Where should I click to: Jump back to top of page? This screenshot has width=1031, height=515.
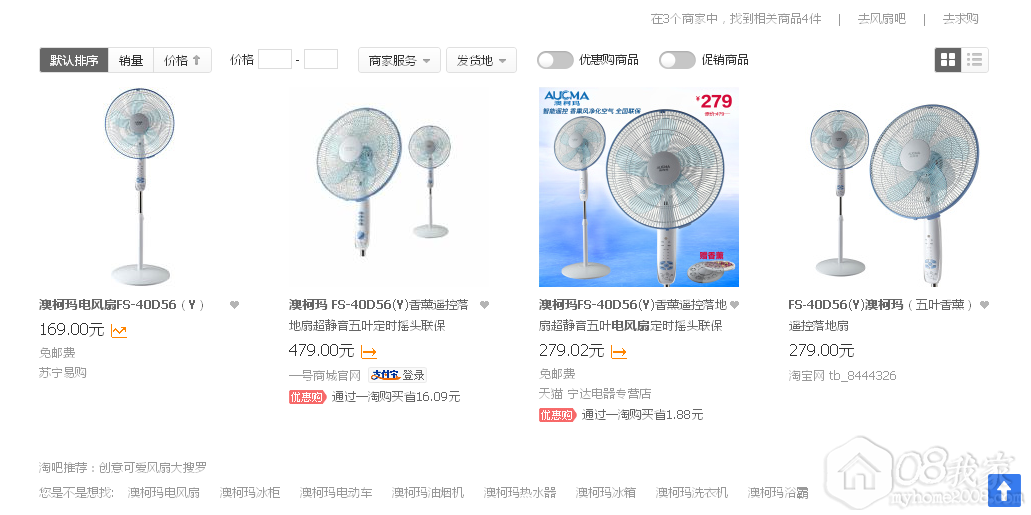[1004, 490]
